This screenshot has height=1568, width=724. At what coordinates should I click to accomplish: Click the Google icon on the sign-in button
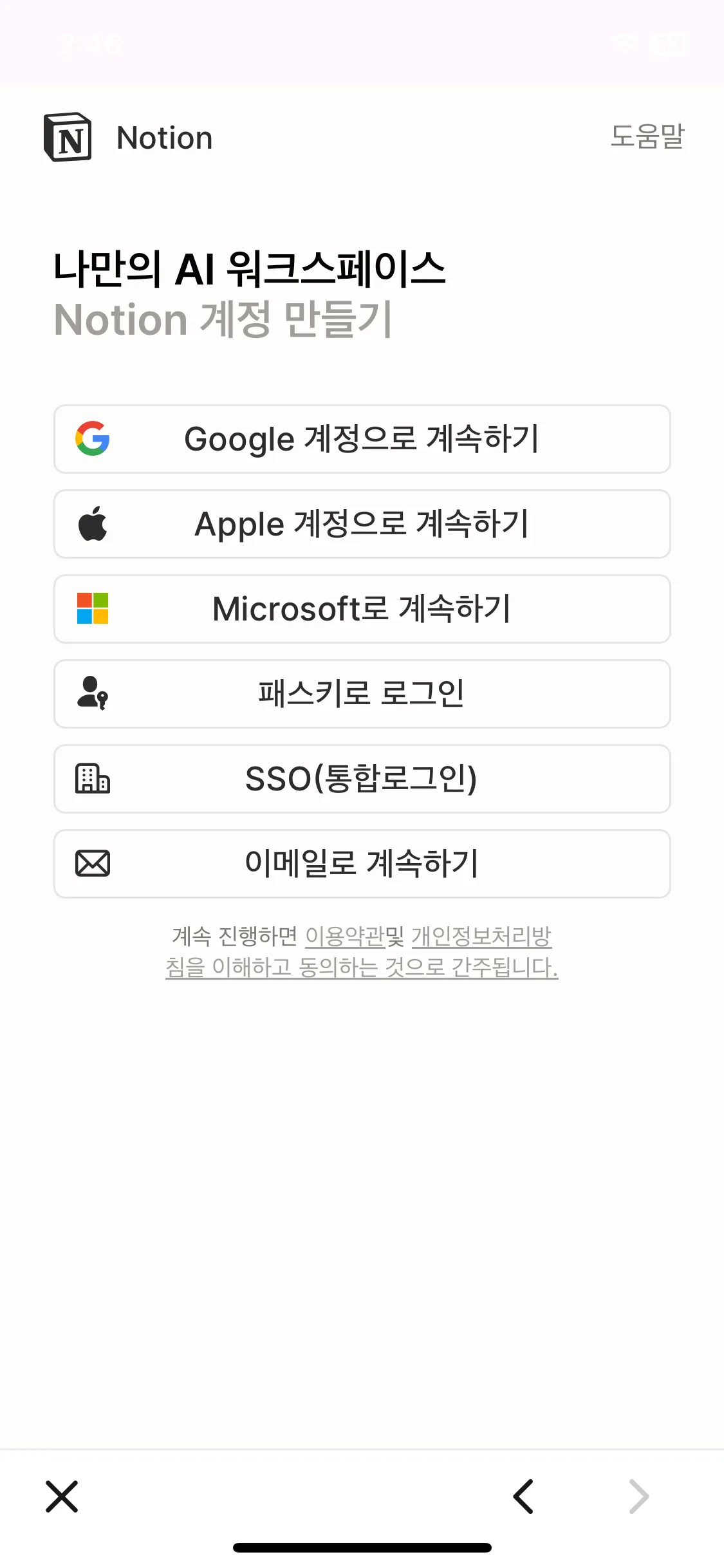(93, 439)
